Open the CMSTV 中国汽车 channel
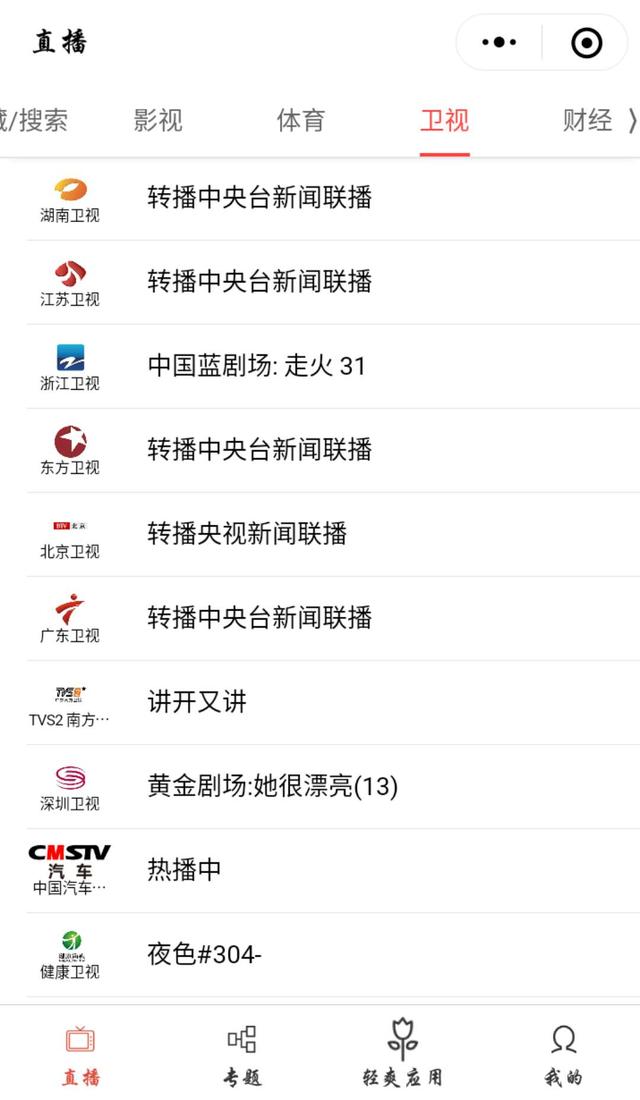The image size is (640, 1100). (x=333, y=871)
